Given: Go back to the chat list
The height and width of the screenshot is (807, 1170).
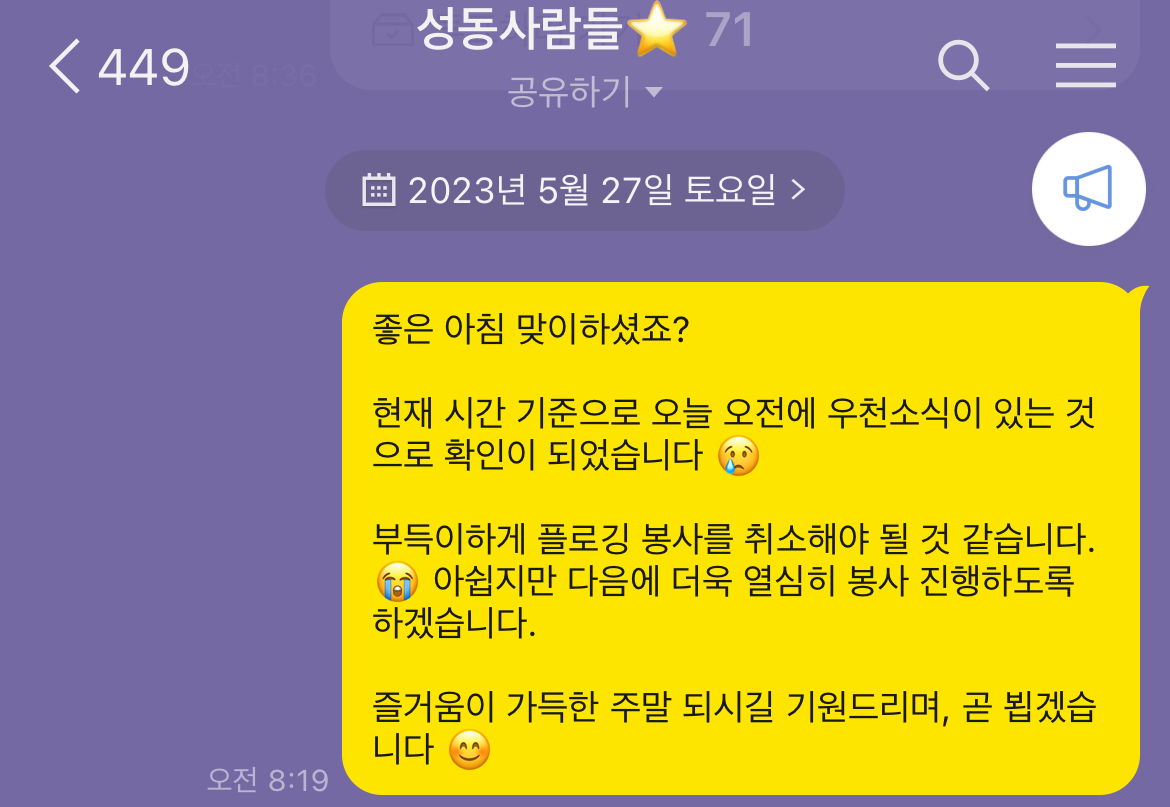Looking at the screenshot, I should (x=66, y=68).
